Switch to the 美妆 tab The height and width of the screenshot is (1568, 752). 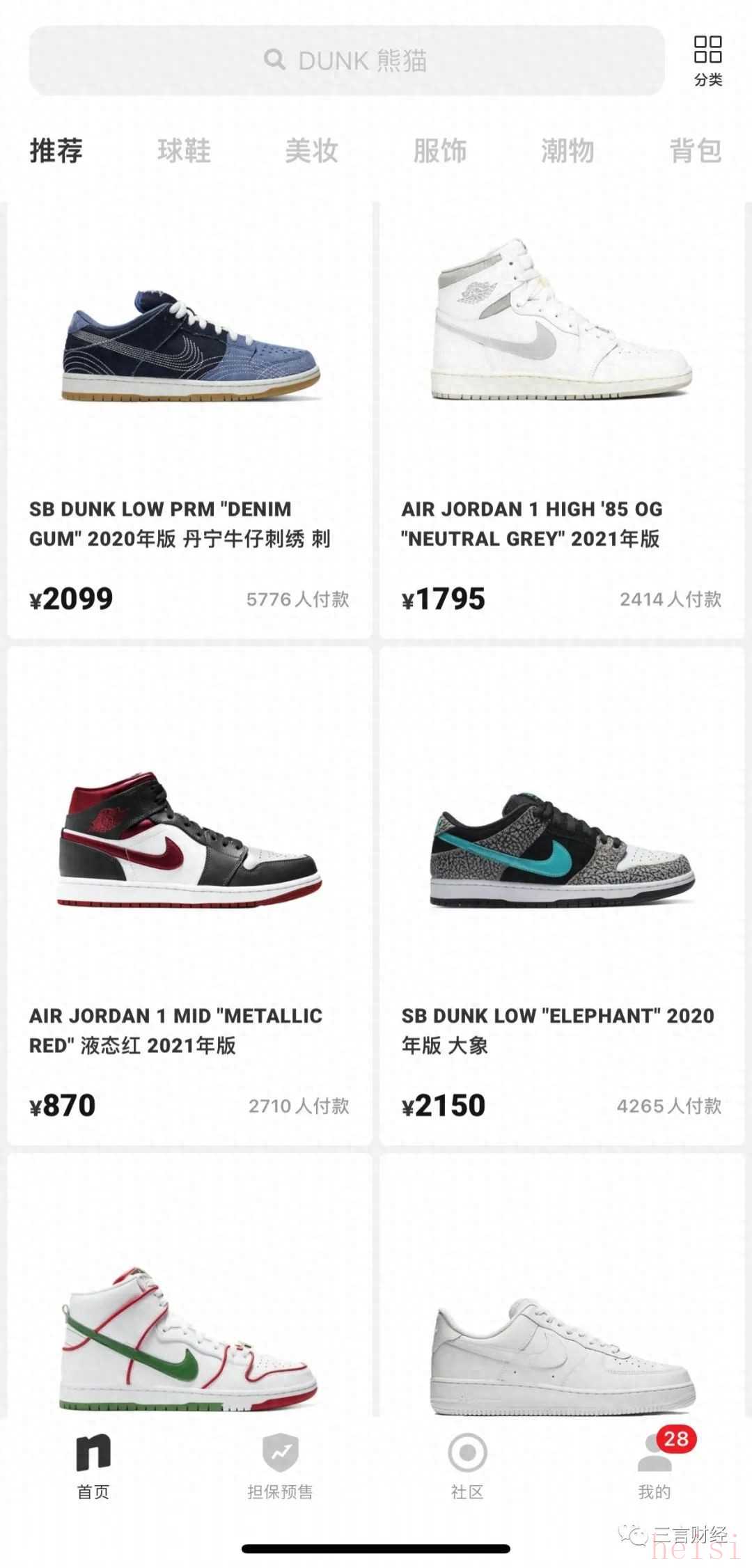311,150
